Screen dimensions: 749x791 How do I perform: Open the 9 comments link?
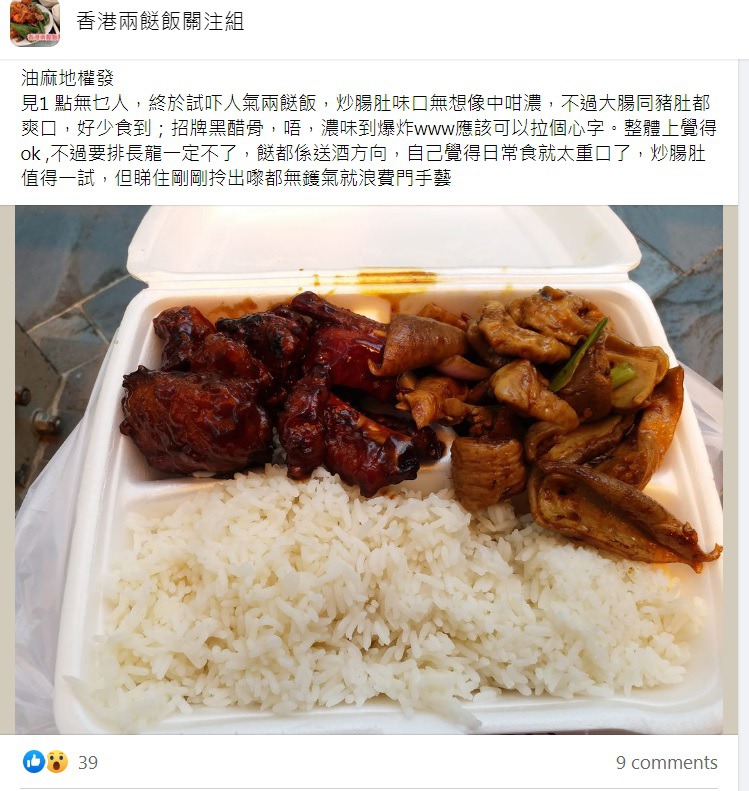pos(666,763)
